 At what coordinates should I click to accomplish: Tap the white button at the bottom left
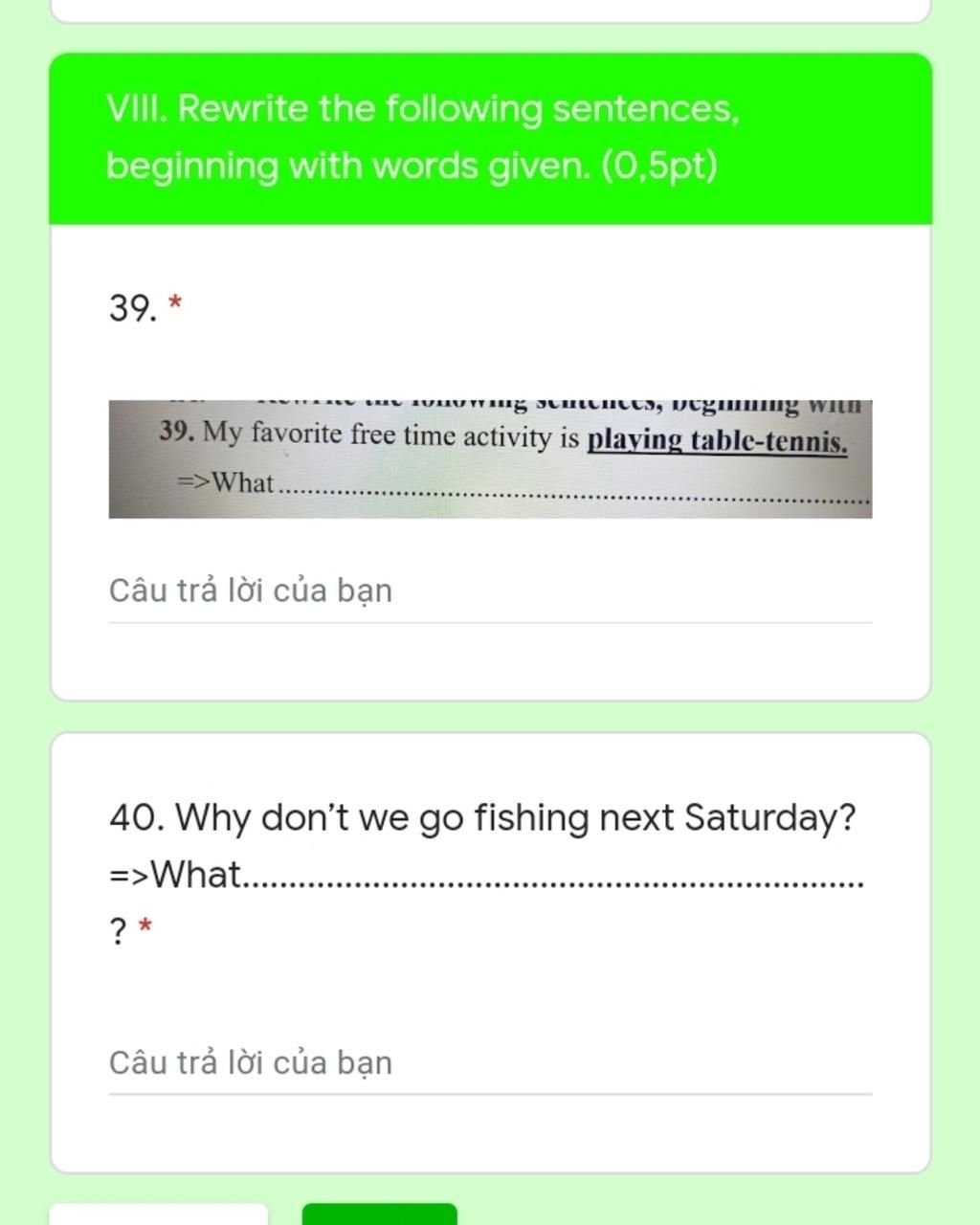point(159,1215)
